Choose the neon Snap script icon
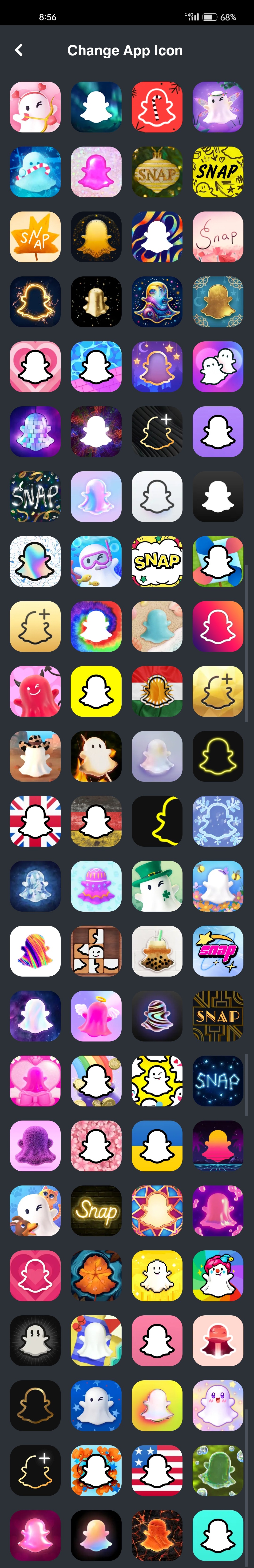 pos(96,1211)
